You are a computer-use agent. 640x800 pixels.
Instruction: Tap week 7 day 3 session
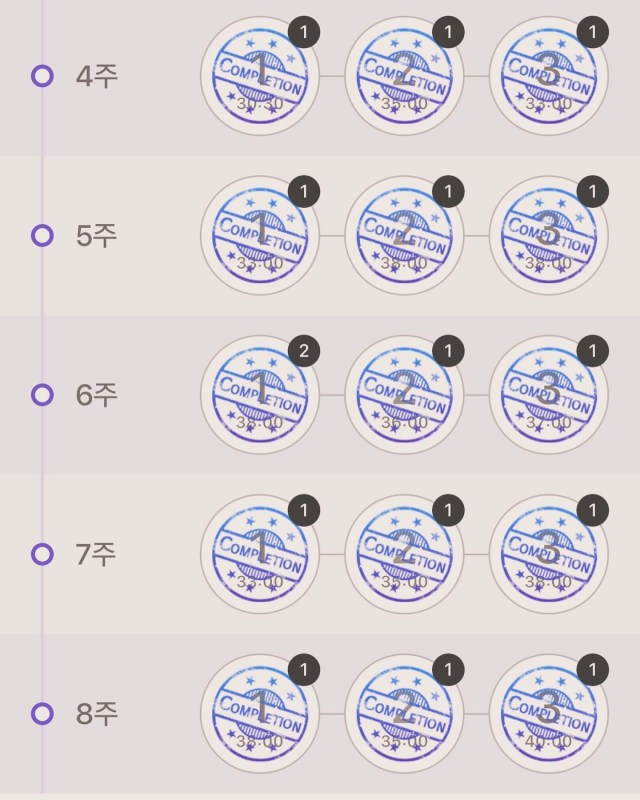point(548,554)
